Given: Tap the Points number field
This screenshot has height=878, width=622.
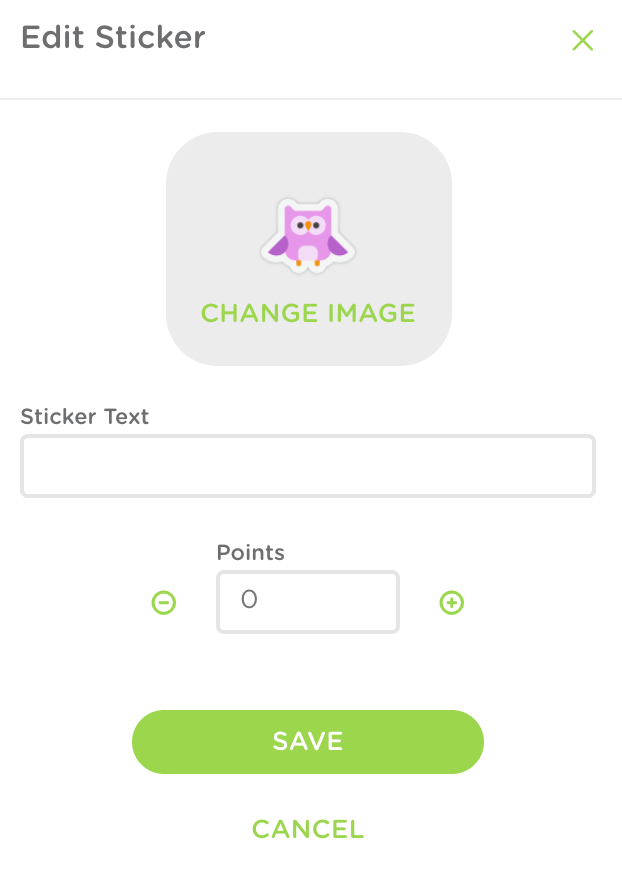Looking at the screenshot, I should tap(308, 602).
